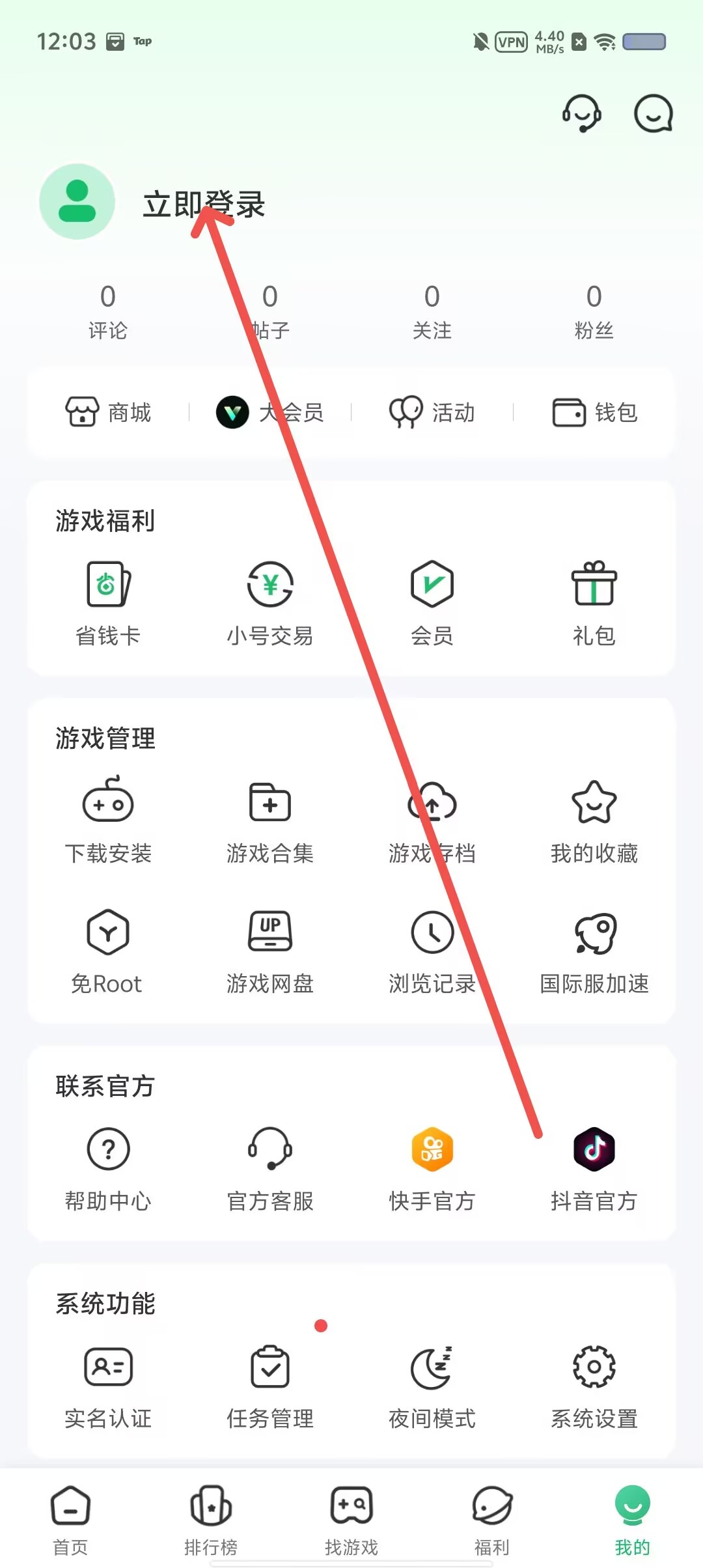703x1568 pixels.
Task: Open 活动 events
Action: (x=432, y=412)
